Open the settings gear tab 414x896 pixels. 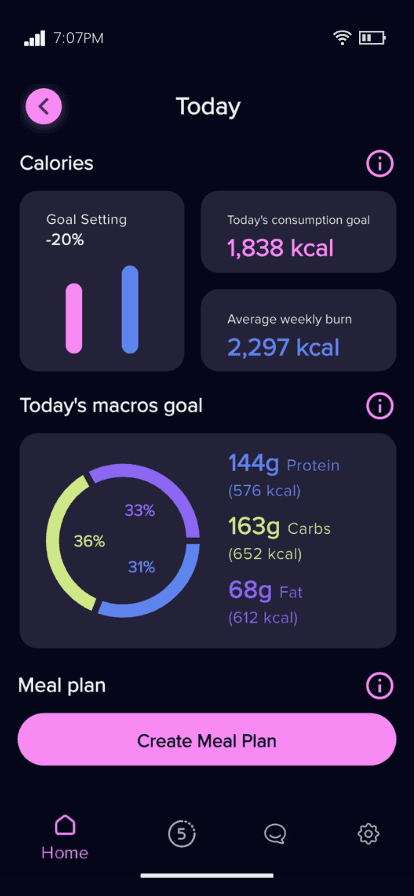(368, 834)
